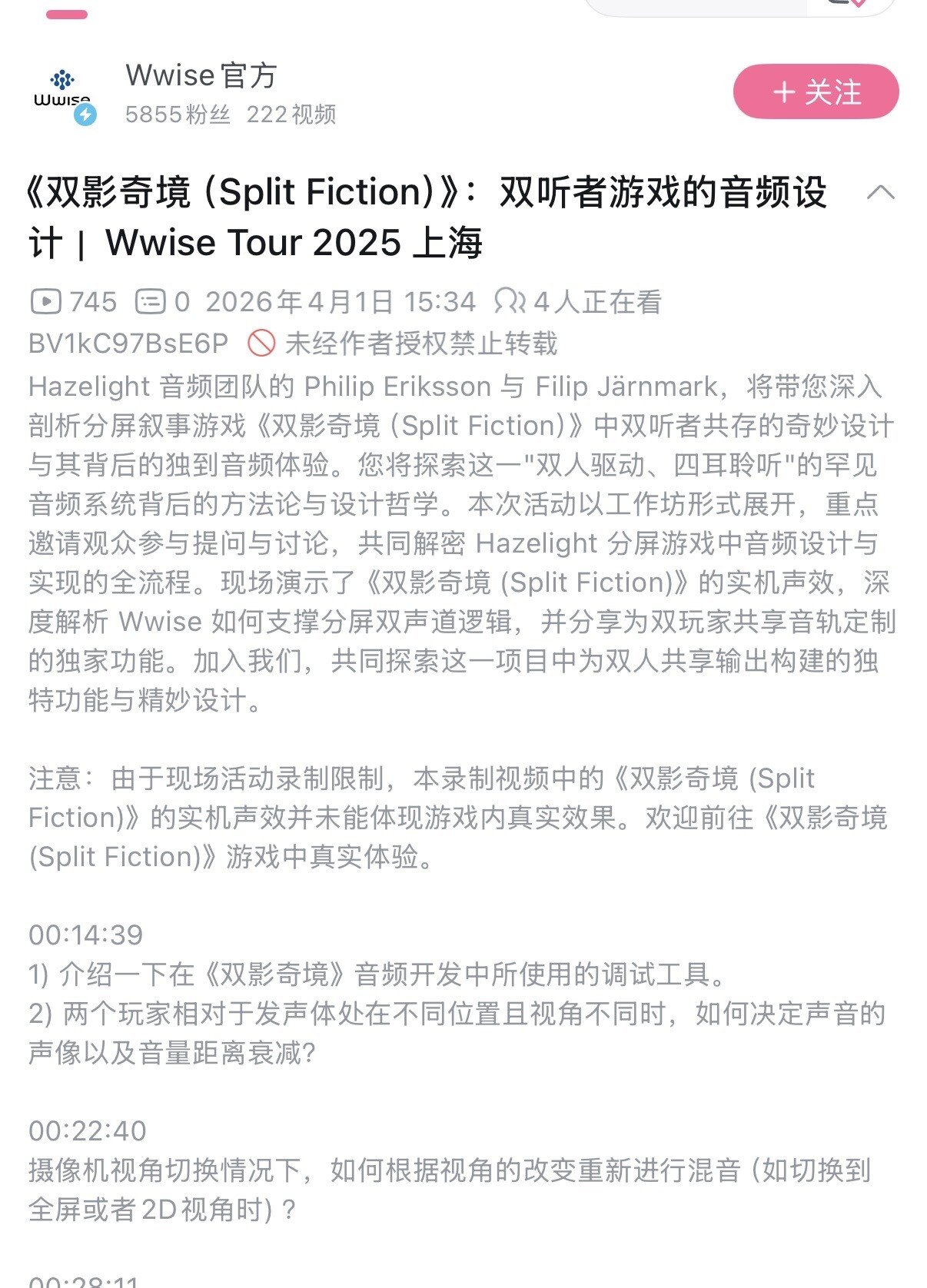Collapse the video description with the chevron
This screenshot has height=1288, width=927.
(x=880, y=192)
